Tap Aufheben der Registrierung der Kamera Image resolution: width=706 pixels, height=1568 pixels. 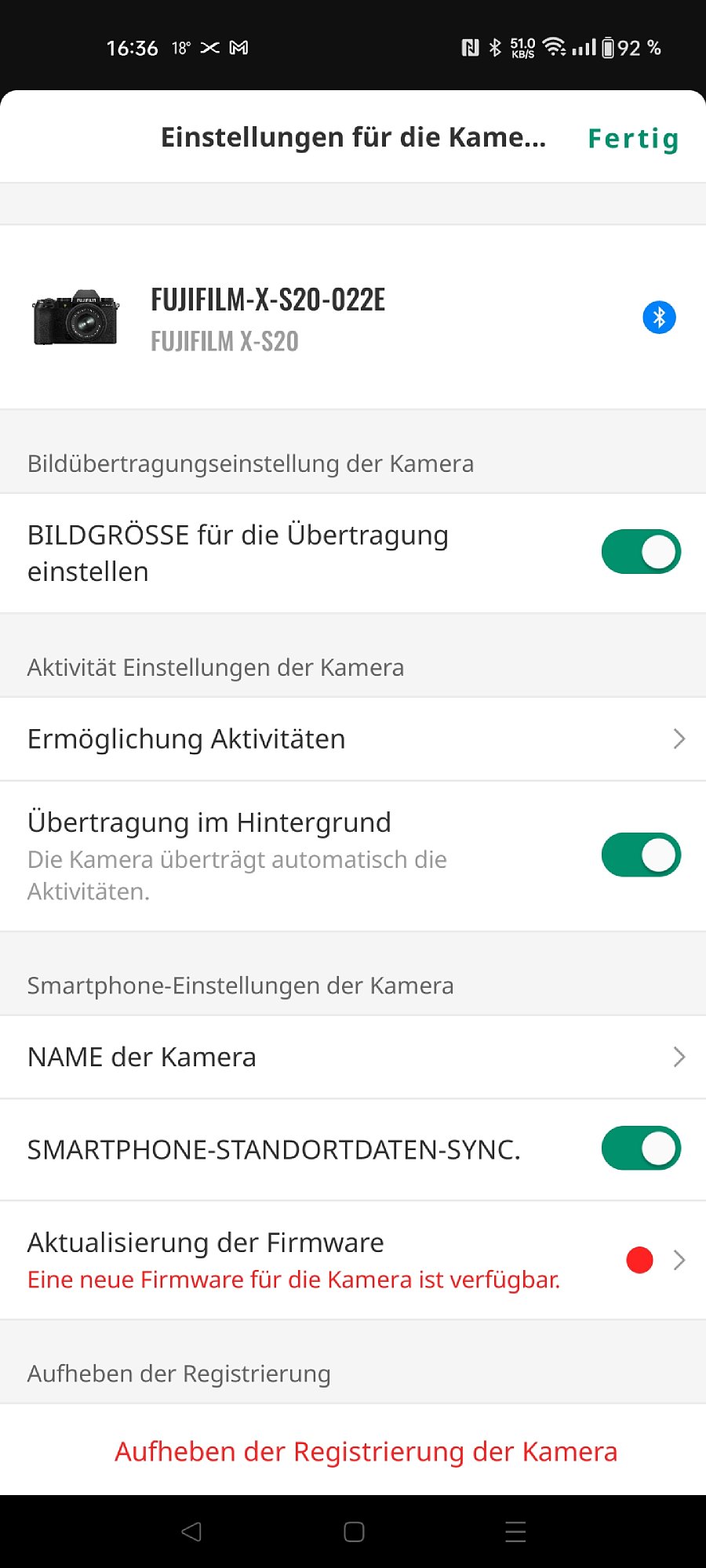366,1451
